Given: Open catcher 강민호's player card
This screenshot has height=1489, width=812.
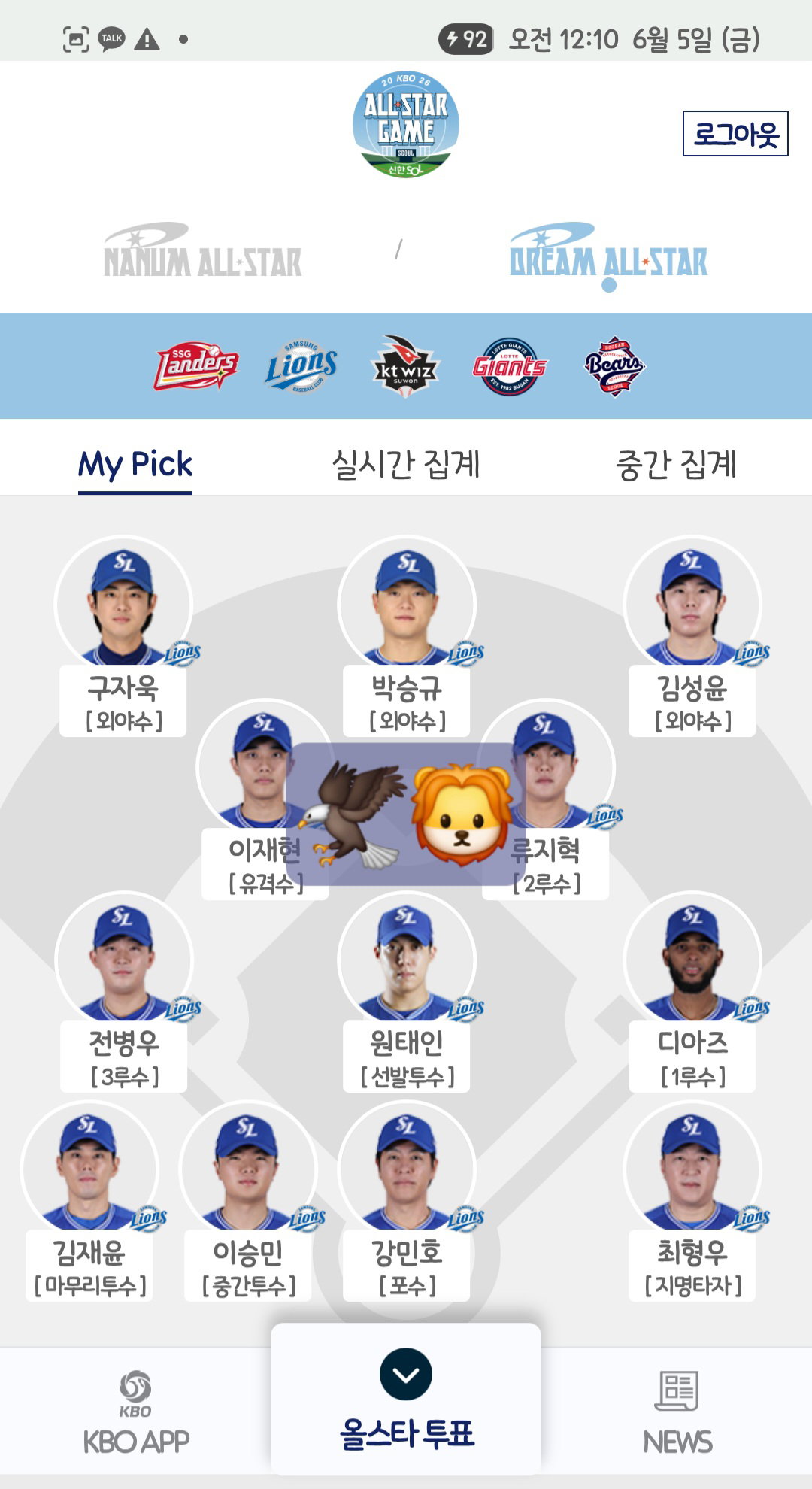Looking at the screenshot, I should click(407, 1202).
